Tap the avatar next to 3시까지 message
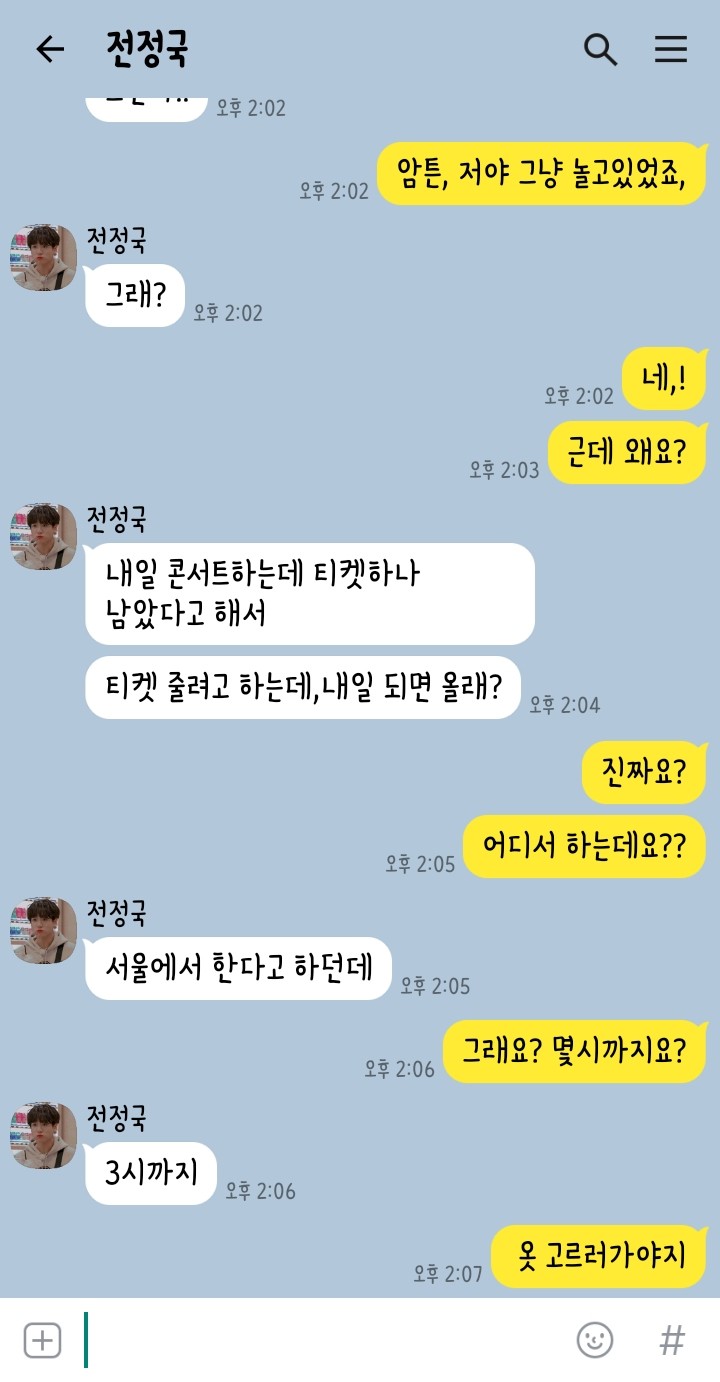 click(44, 1136)
